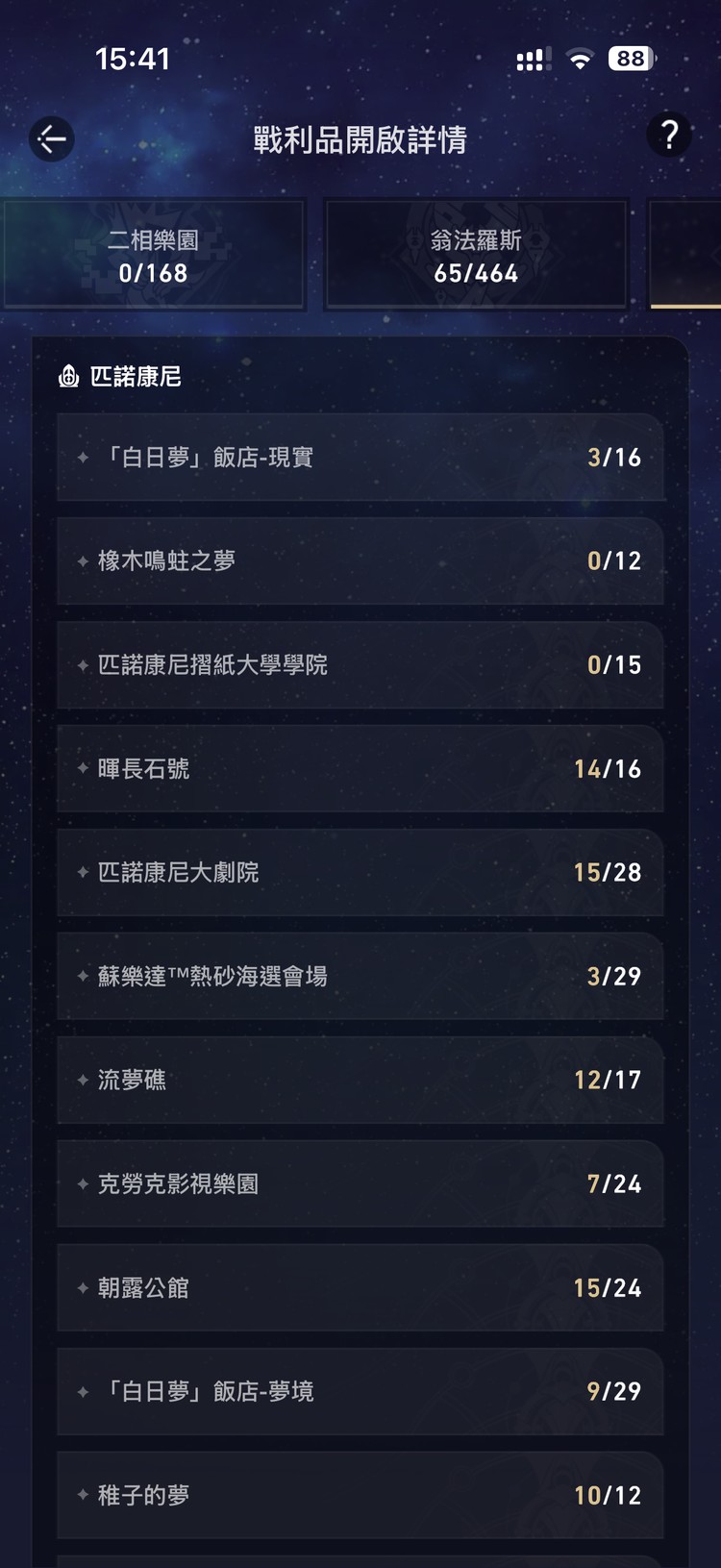
Task: Tap the treasure chest icon beside 匹諾康尼
Action: [67, 377]
